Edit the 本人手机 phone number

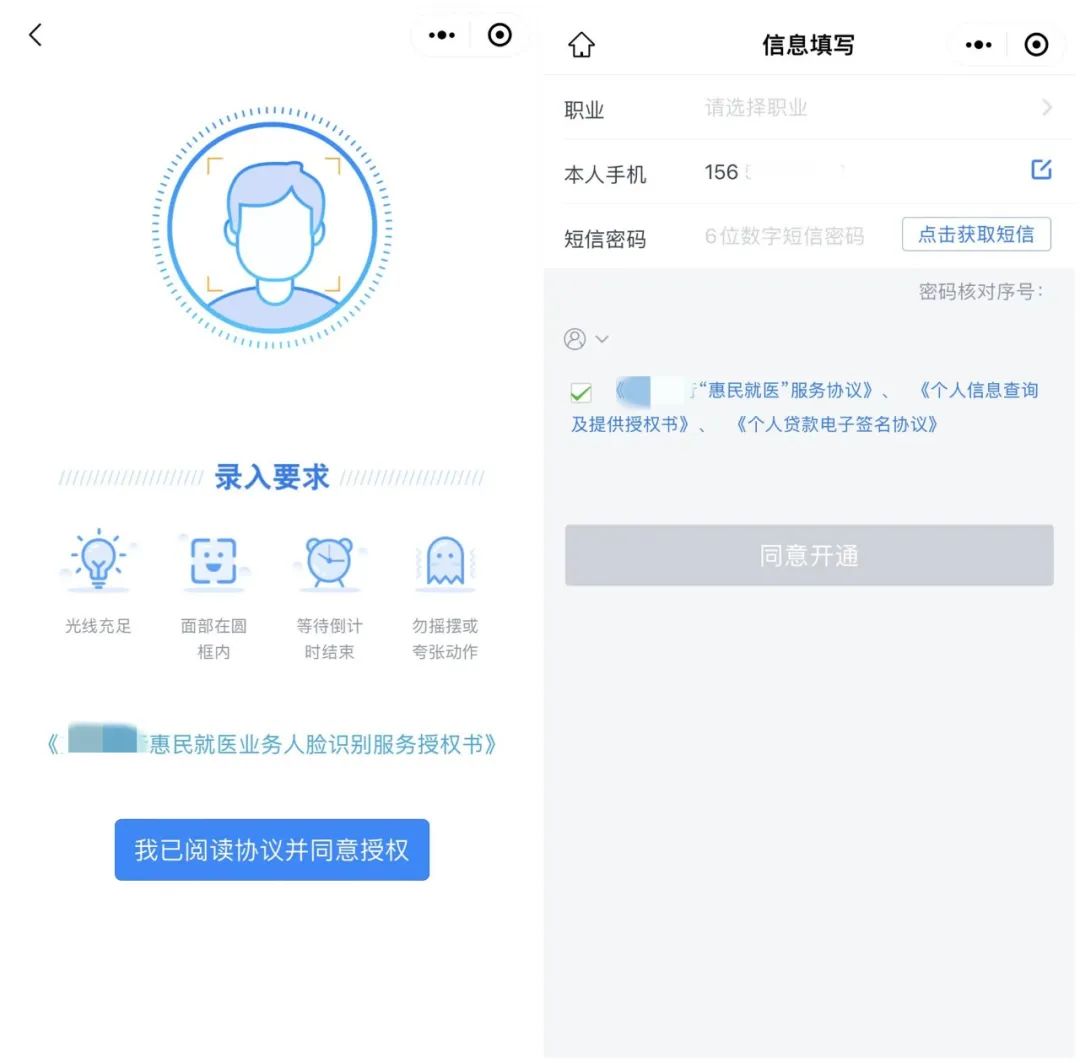pos(1041,170)
